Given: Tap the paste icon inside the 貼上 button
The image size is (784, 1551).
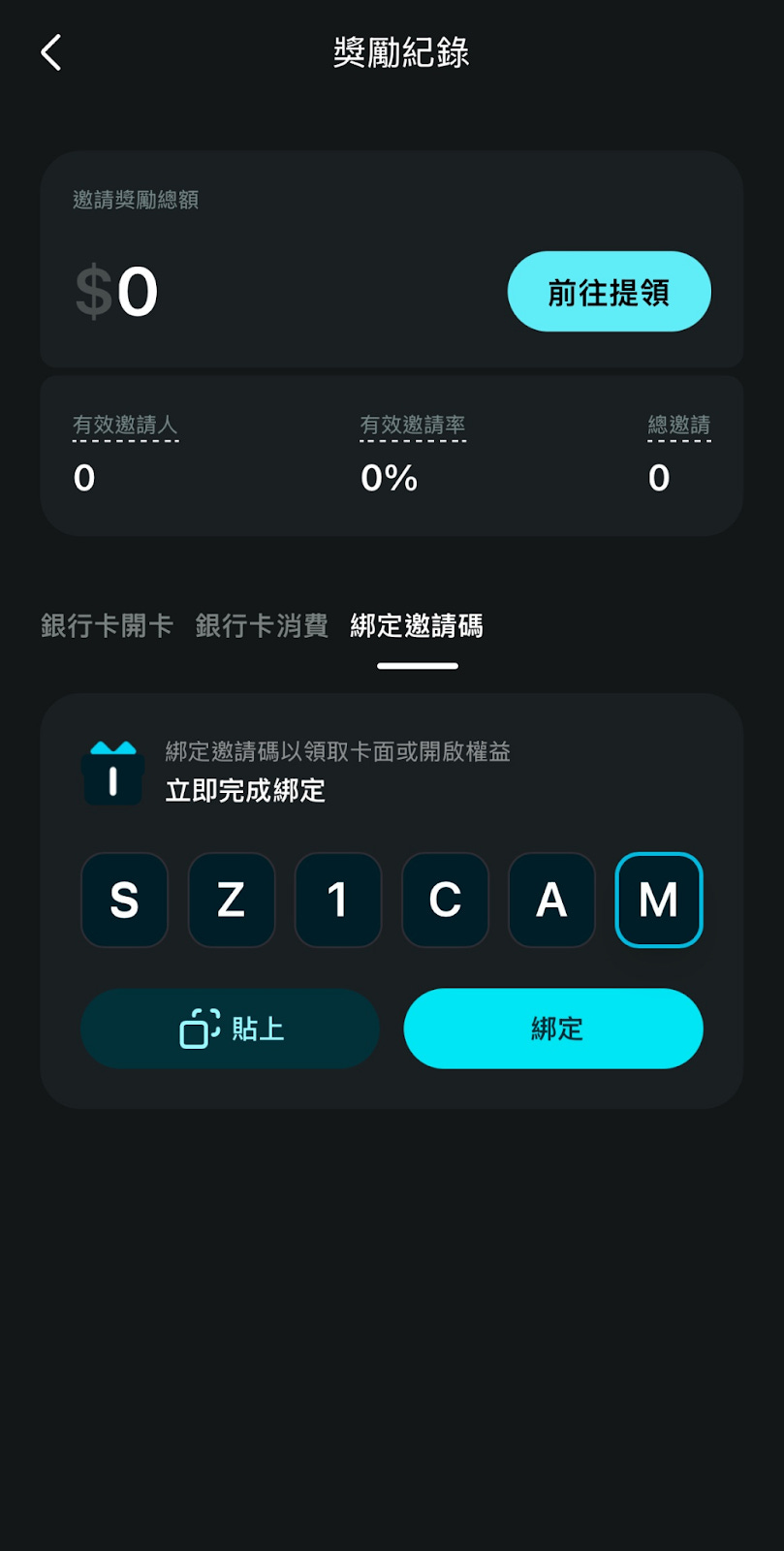Looking at the screenshot, I should pyautogui.click(x=199, y=1029).
